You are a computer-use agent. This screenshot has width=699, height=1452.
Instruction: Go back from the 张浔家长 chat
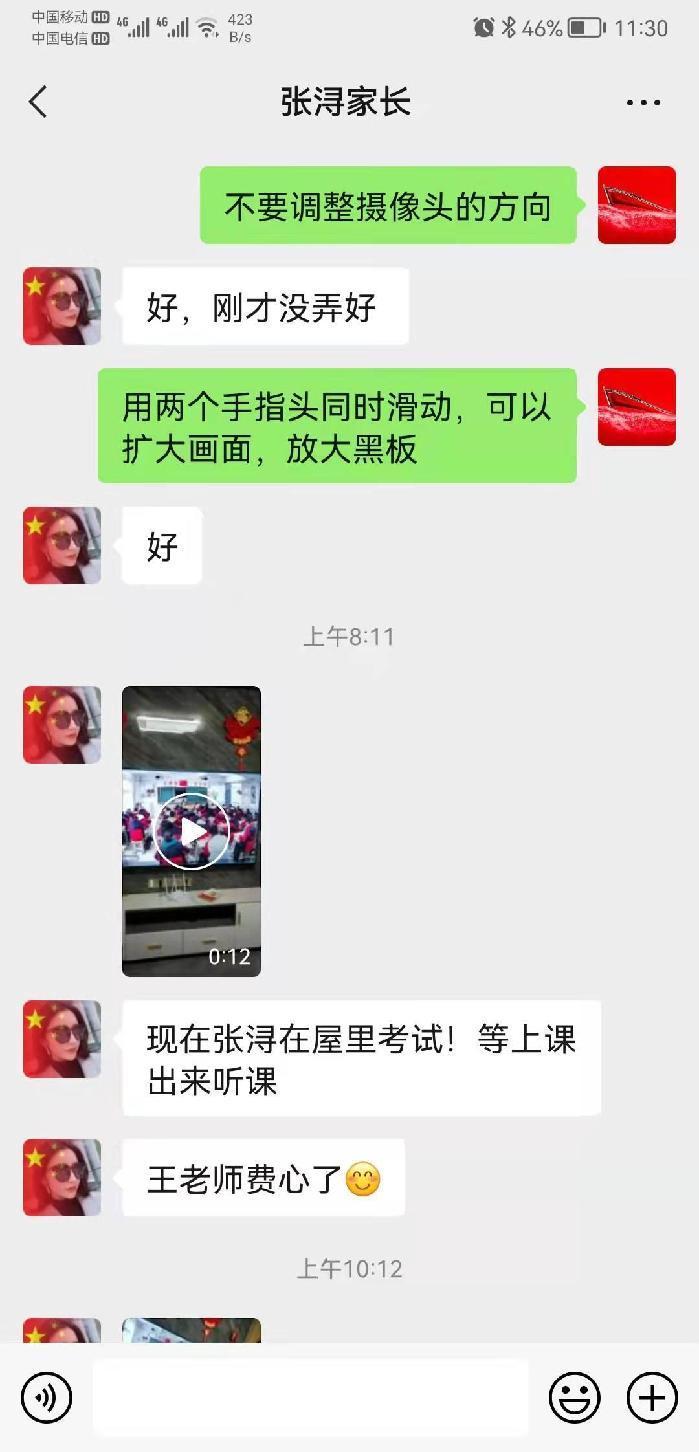point(38,102)
